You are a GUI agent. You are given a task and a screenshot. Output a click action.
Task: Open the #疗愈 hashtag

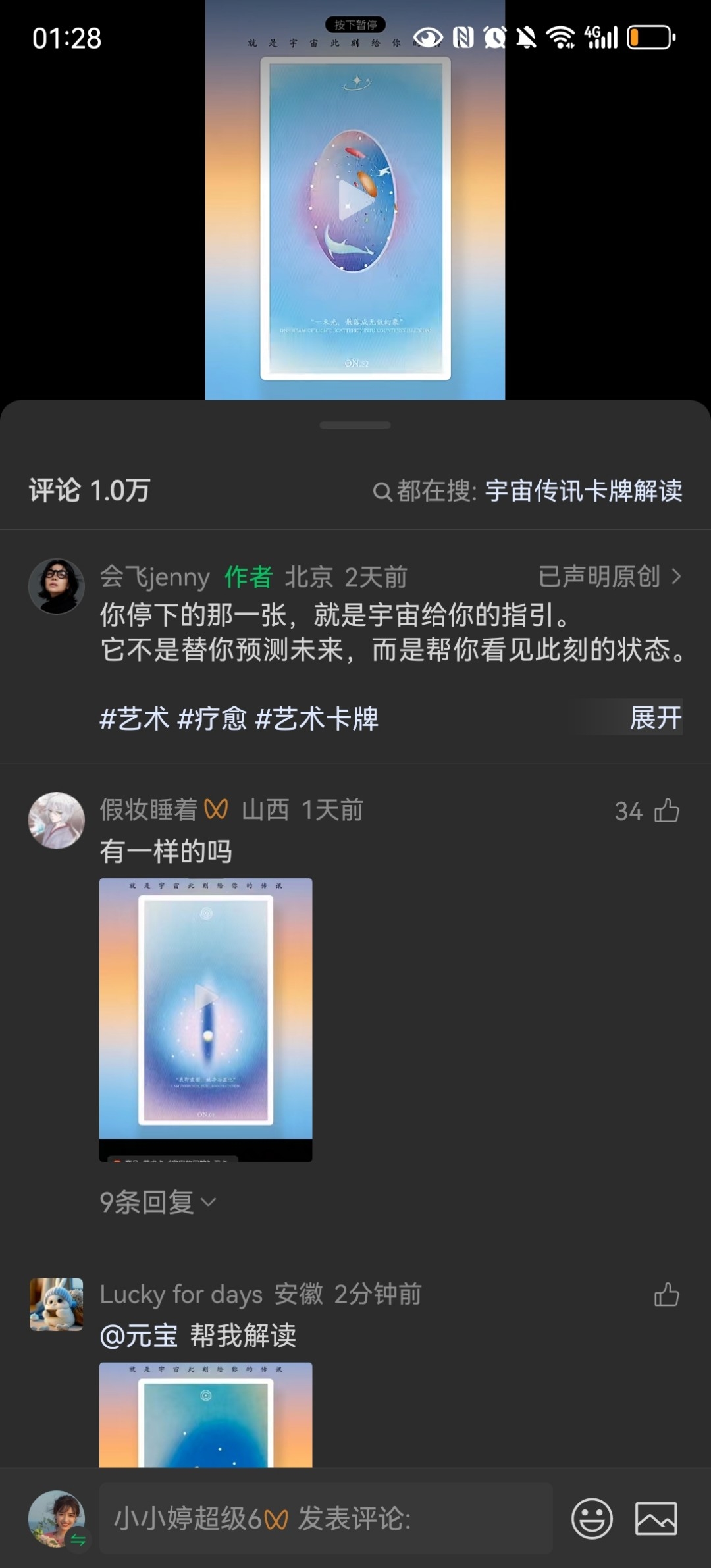tap(212, 718)
